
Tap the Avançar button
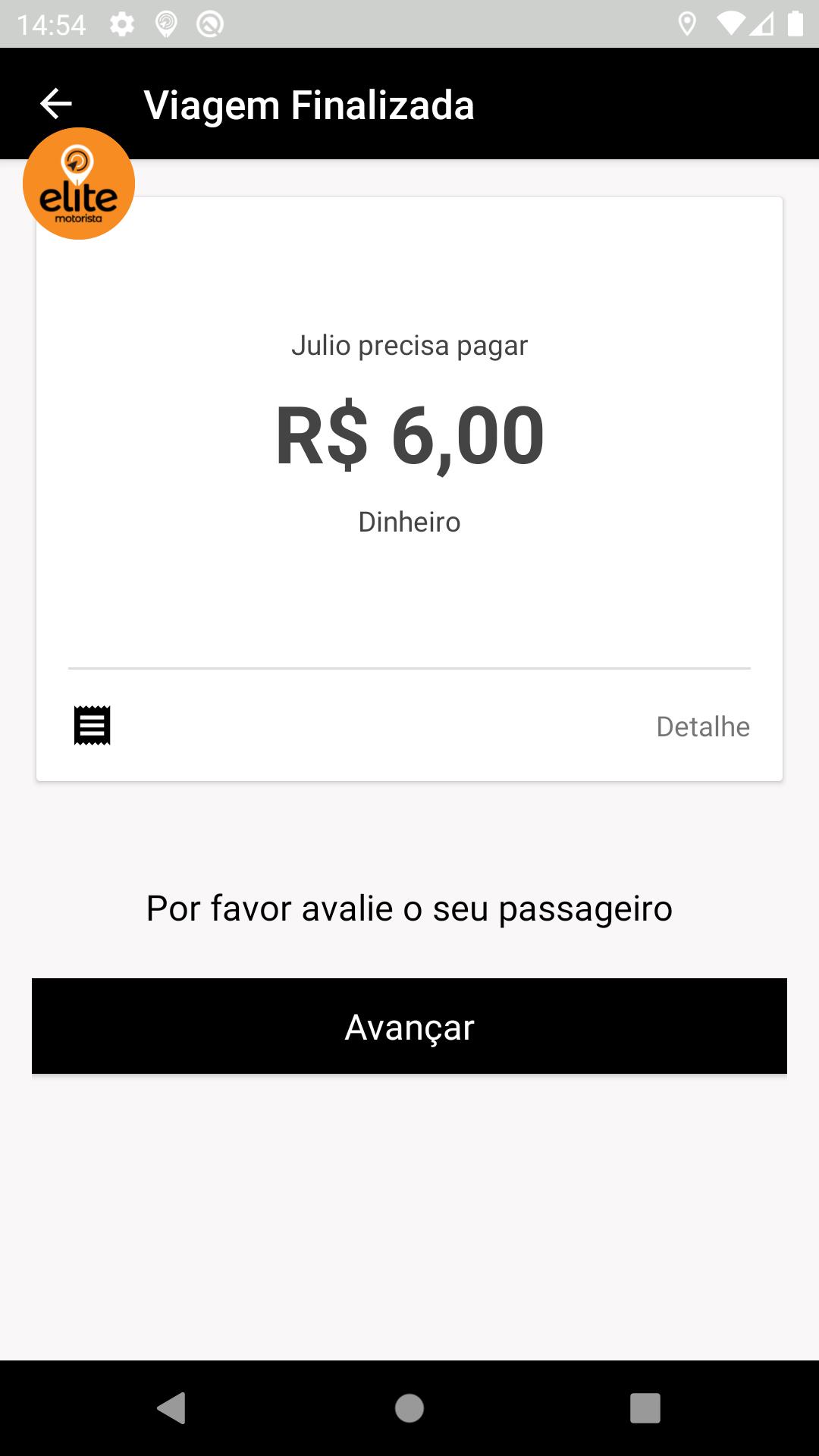coord(409,1026)
